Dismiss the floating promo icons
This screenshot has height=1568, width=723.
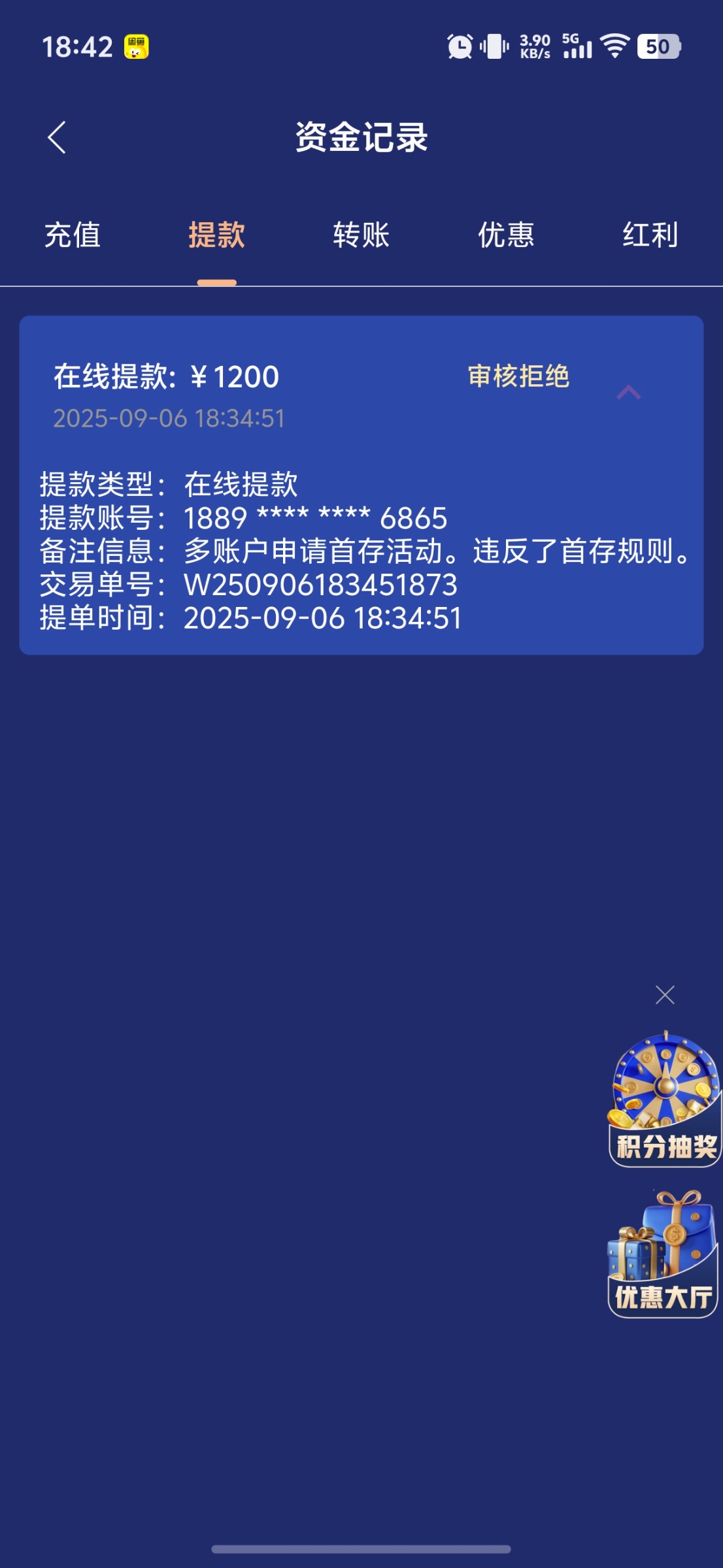tap(665, 995)
